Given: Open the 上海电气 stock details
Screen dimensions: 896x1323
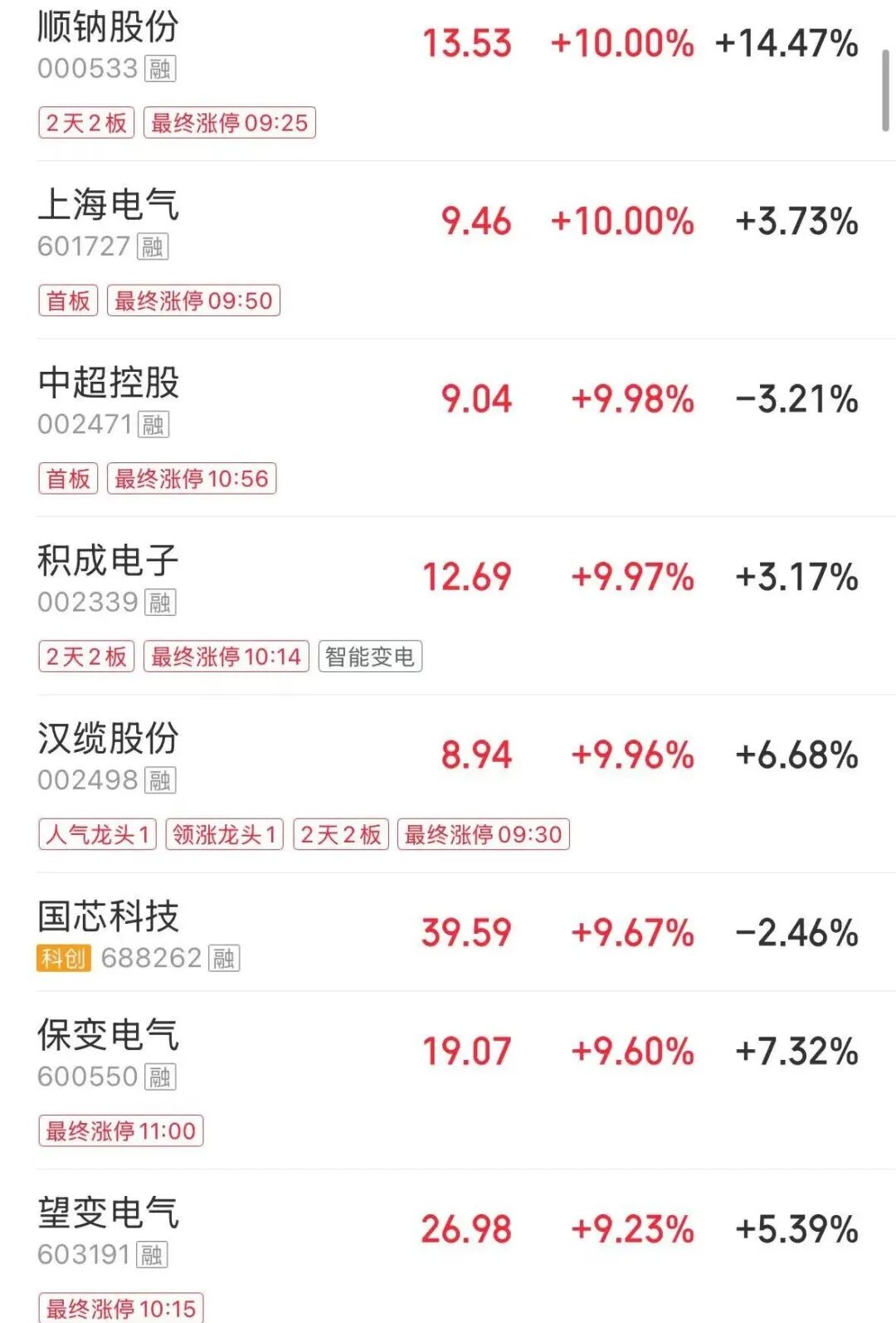Looking at the screenshot, I should tap(108, 205).
